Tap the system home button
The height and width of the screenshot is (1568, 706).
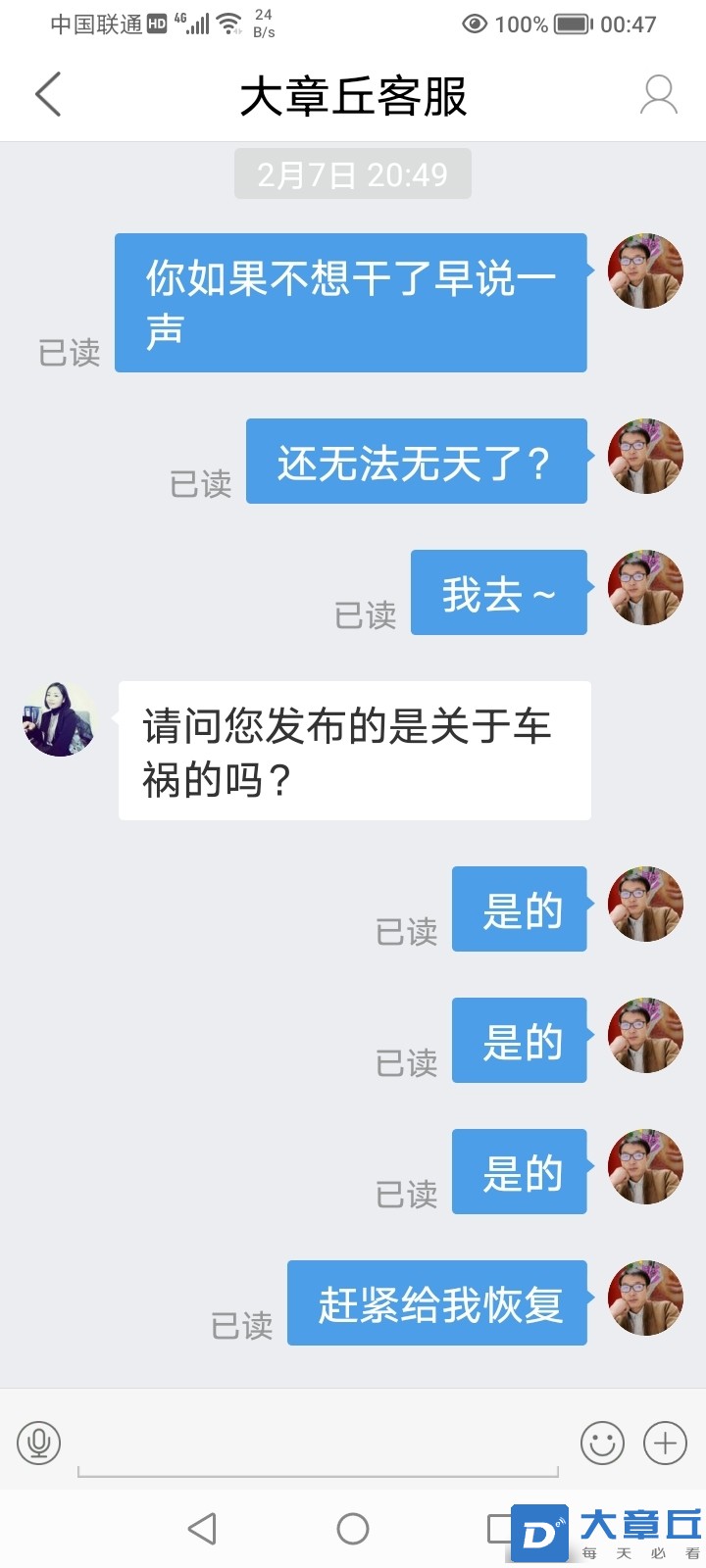[x=353, y=1529]
